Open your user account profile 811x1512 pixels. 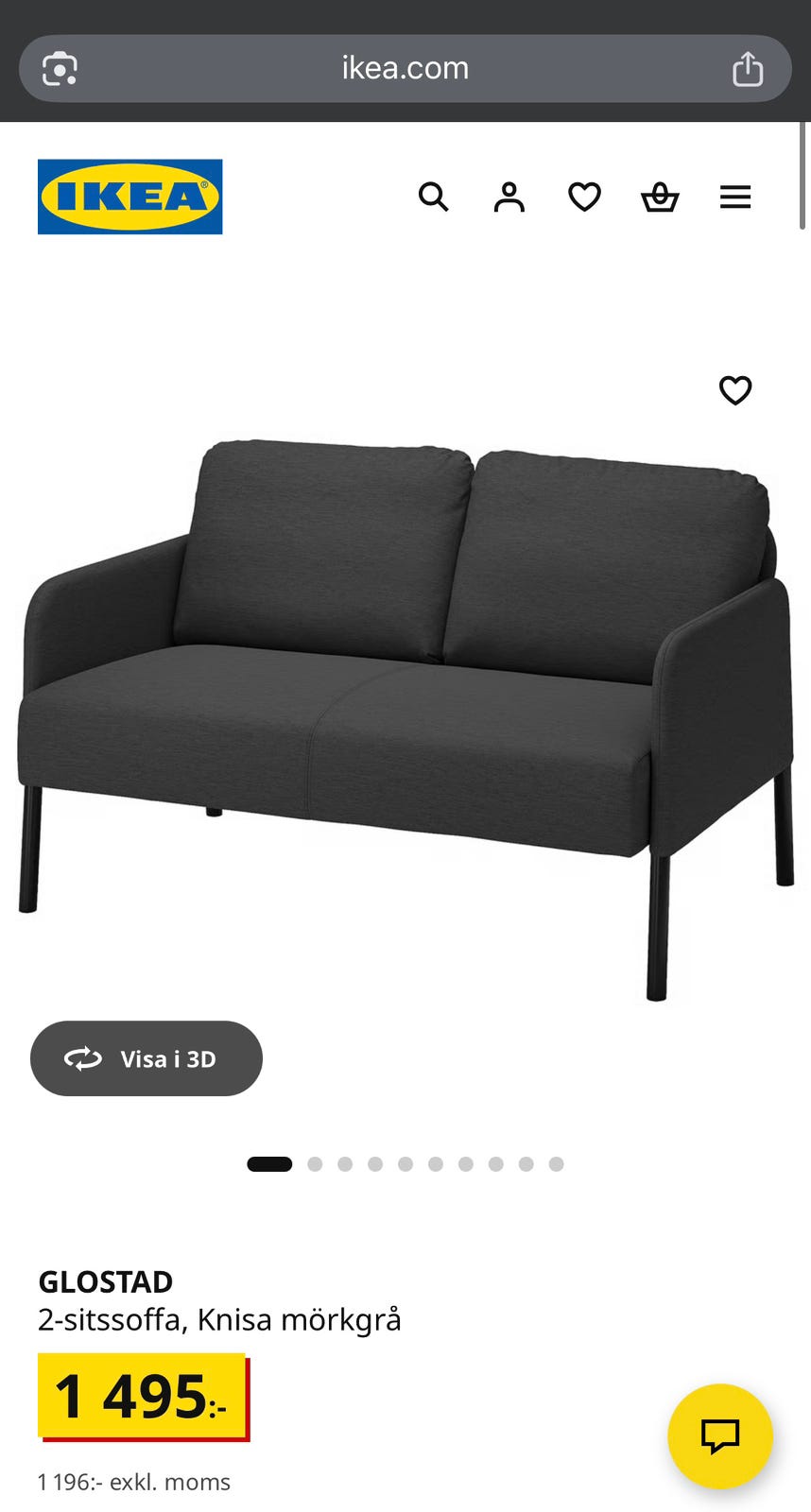click(x=509, y=198)
